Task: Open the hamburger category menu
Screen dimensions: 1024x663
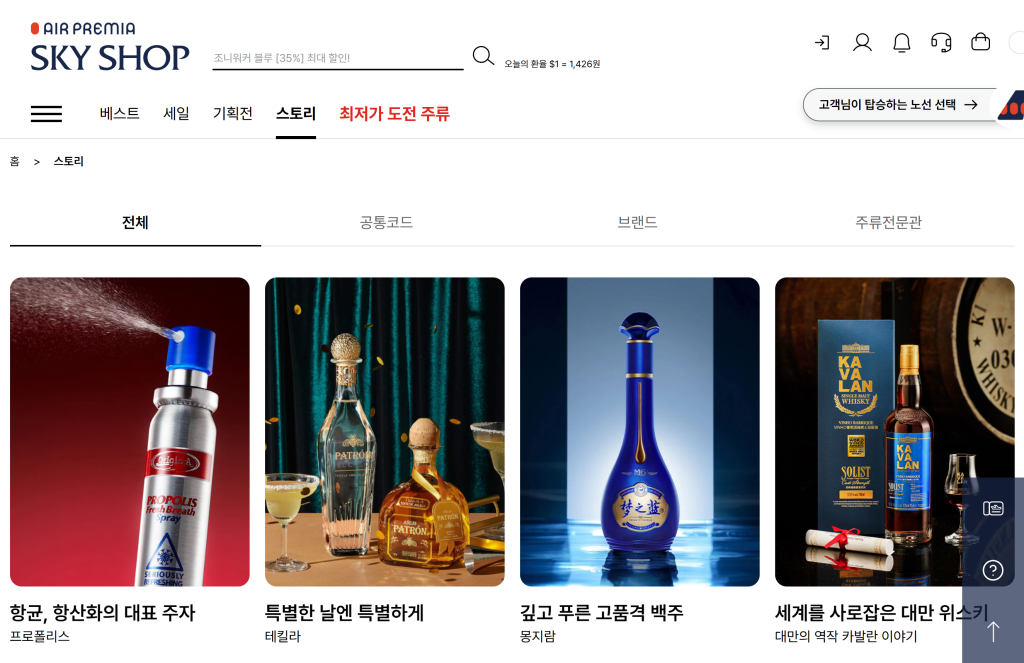Action: 46,114
